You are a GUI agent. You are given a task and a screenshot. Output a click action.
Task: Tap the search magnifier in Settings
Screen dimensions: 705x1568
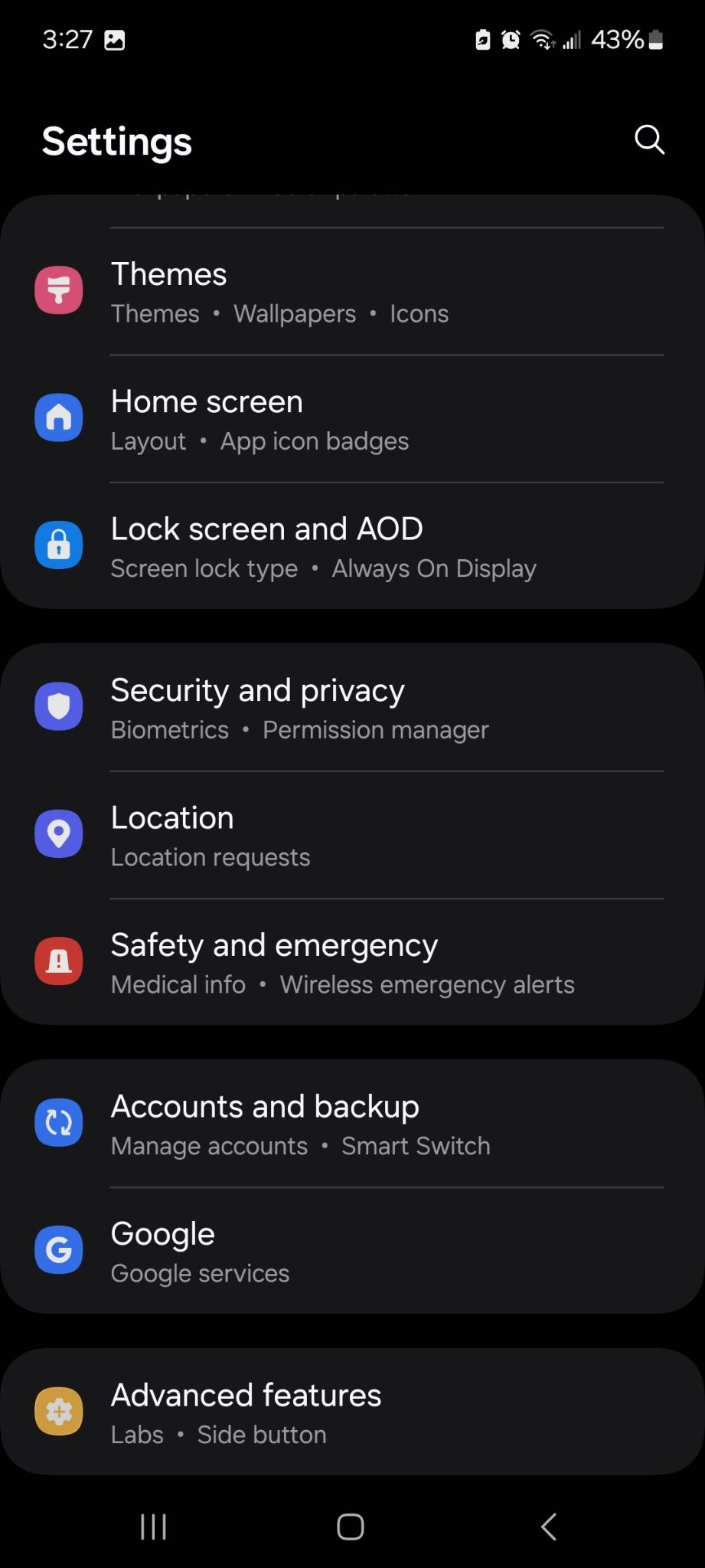(x=648, y=139)
